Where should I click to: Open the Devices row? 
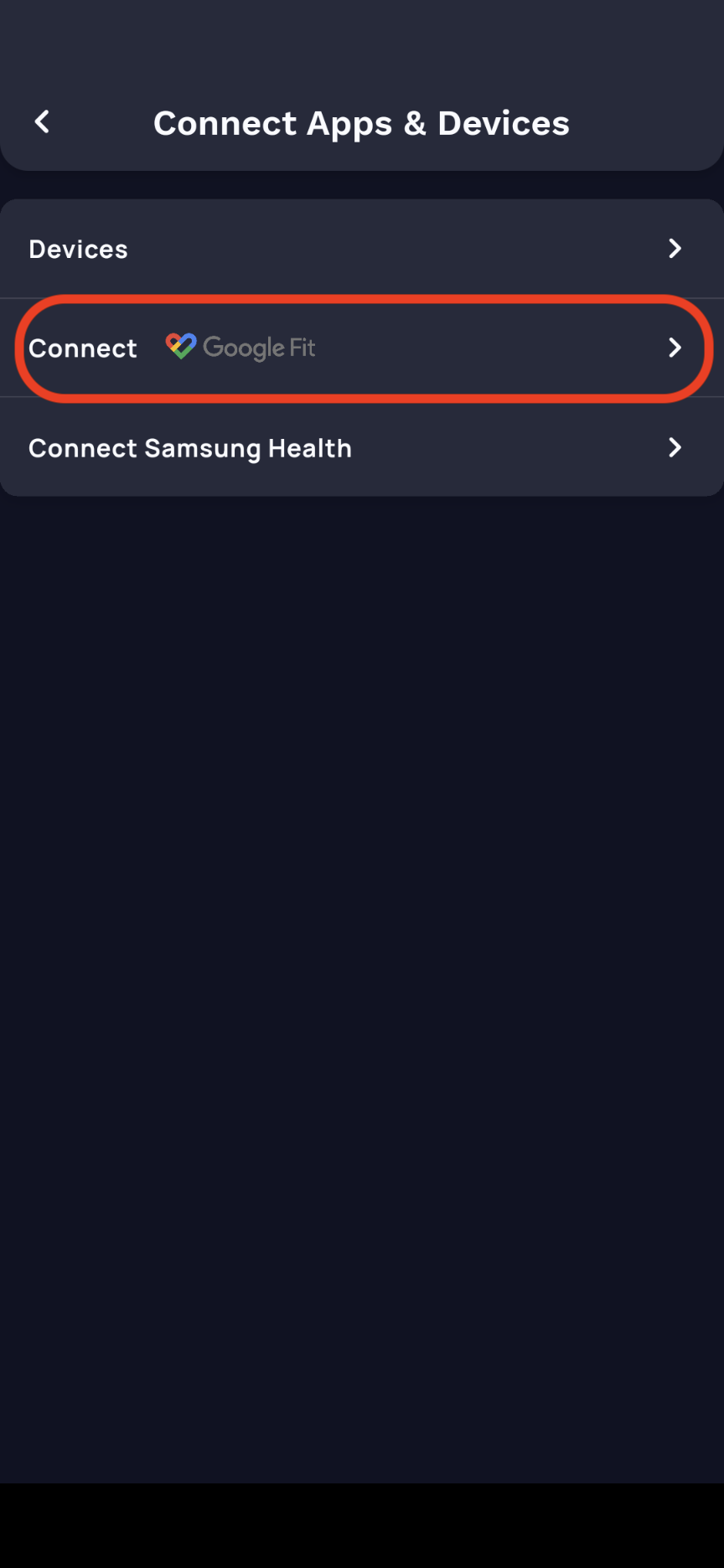[361, 249]
